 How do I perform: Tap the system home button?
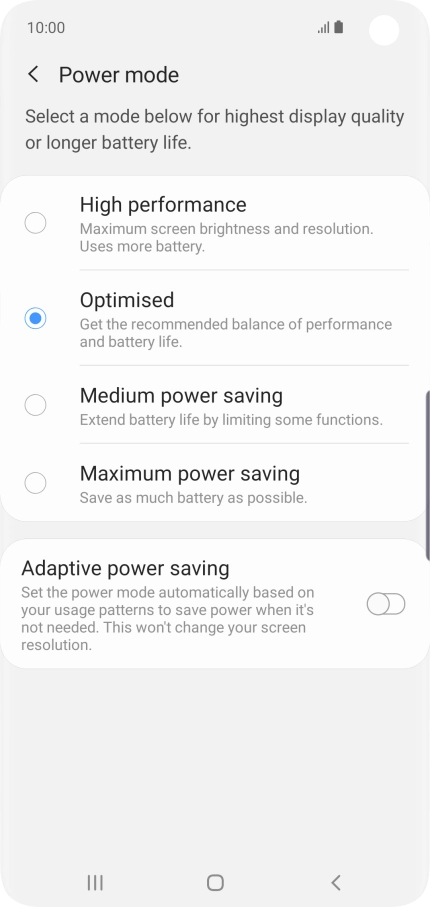click(215, 882)
